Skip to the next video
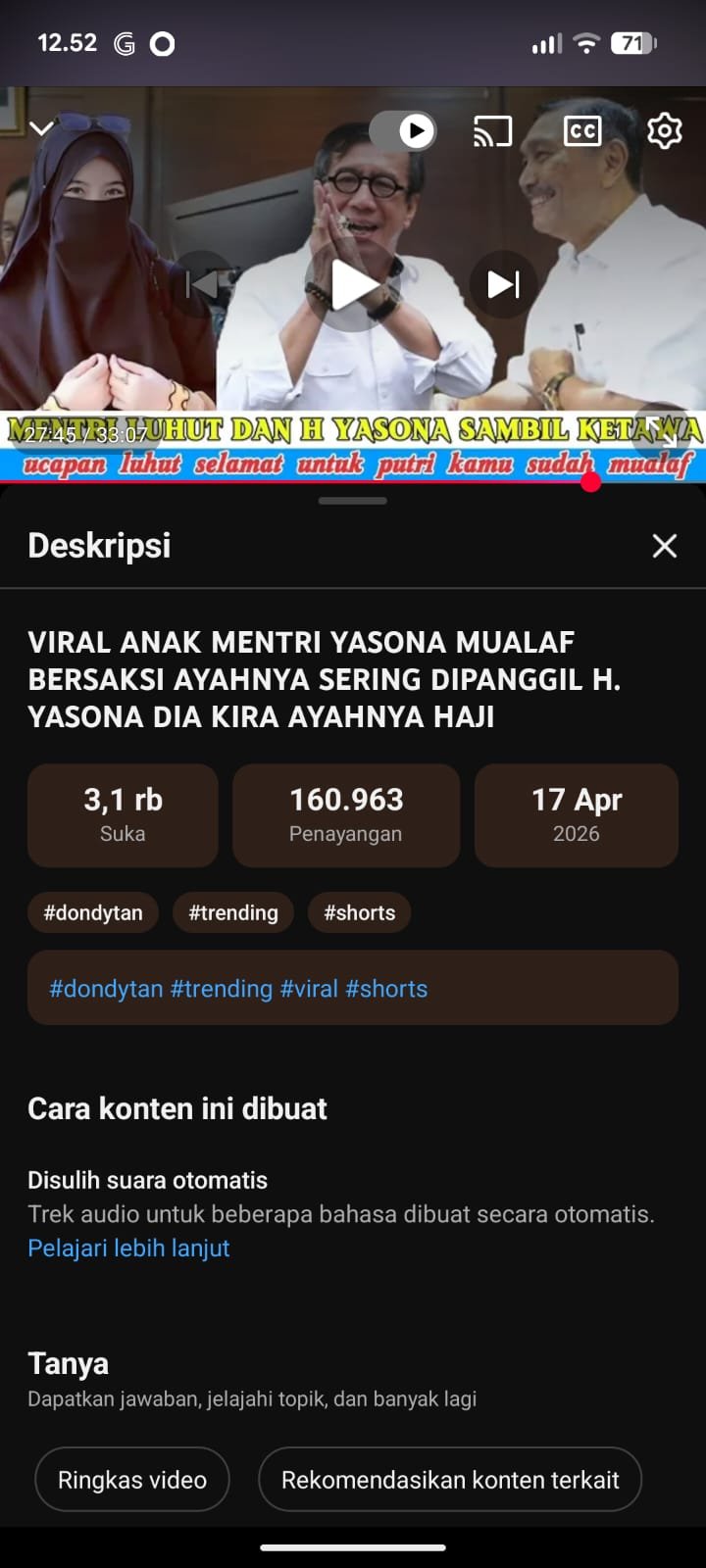The height and width of the screenshot is (1568, 706). (503, 285)
